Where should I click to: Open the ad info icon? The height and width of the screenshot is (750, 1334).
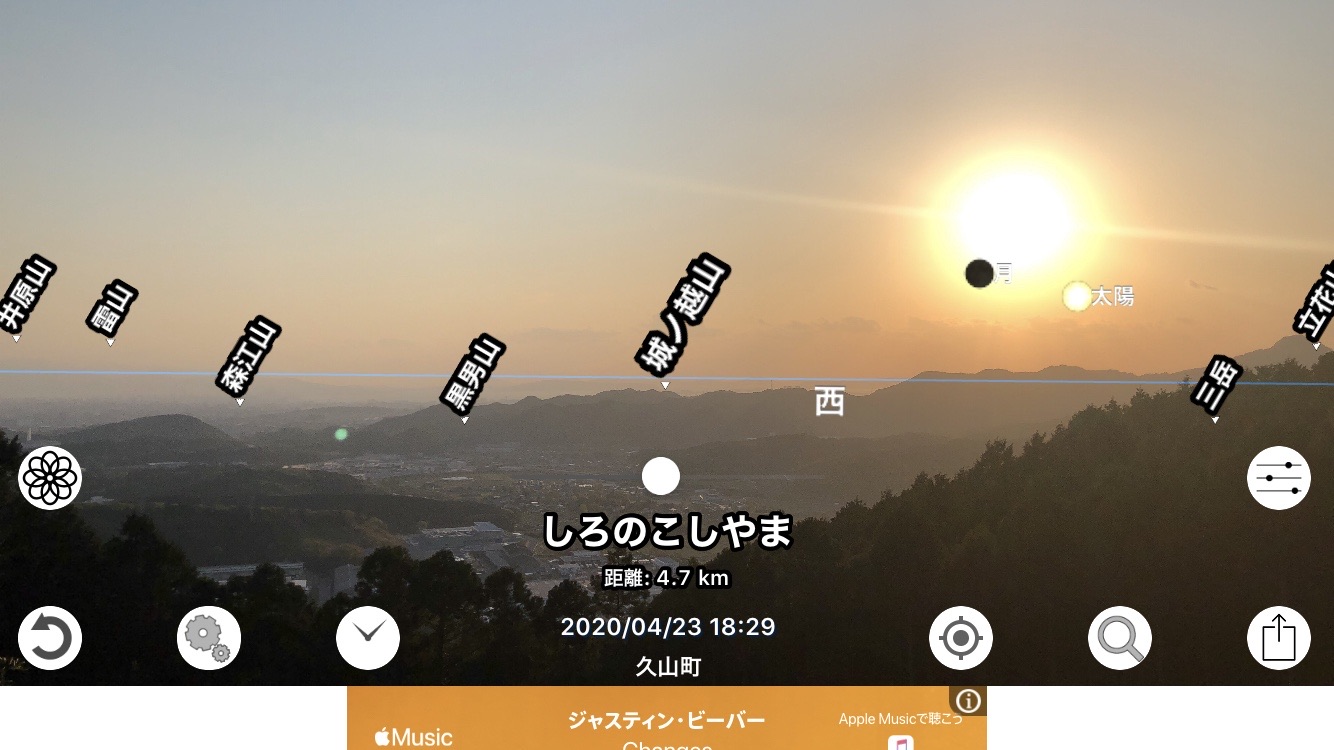(968, 701)
